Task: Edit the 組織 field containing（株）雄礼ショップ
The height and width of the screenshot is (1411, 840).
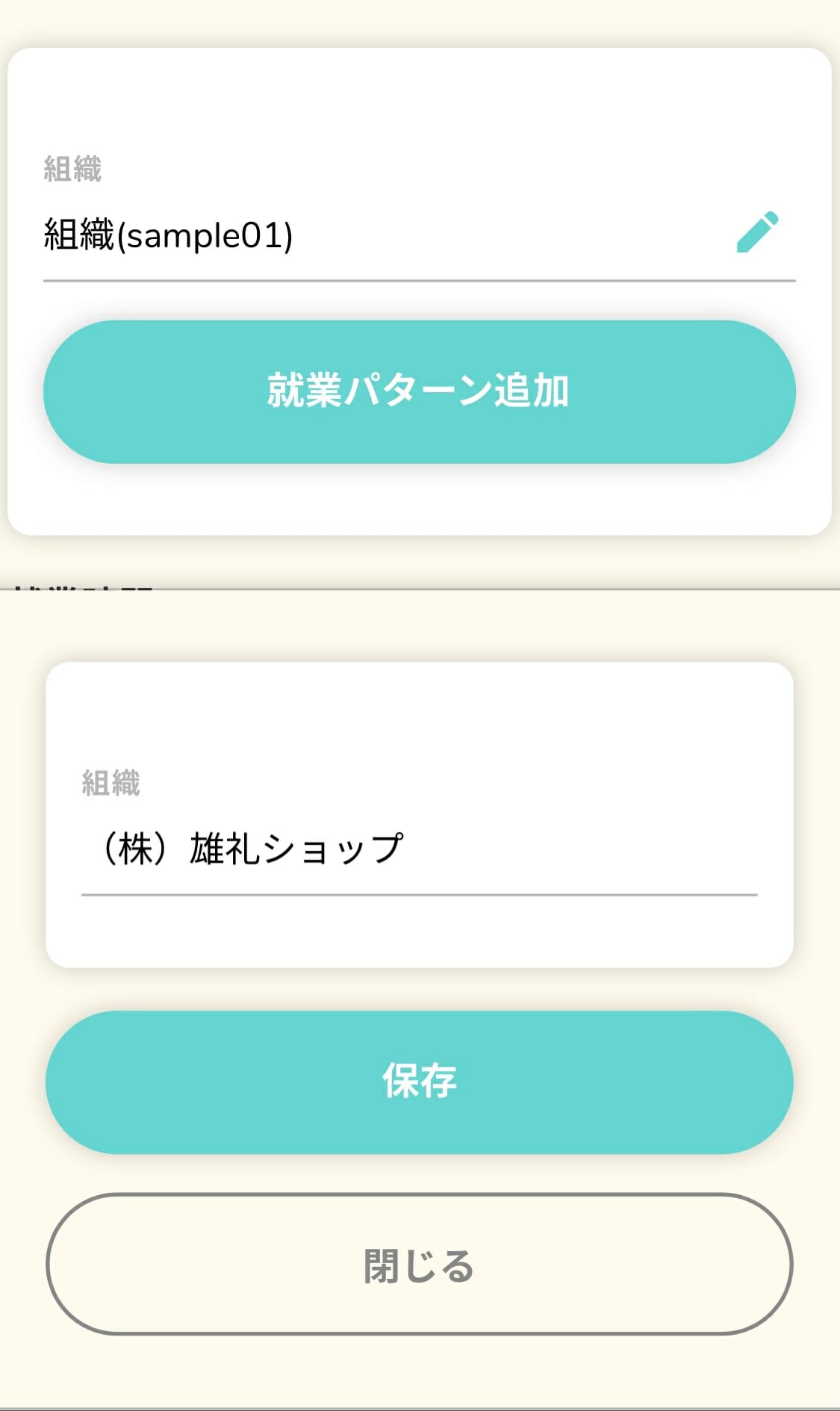Action: pyautogui.click(x=418, y=850)
